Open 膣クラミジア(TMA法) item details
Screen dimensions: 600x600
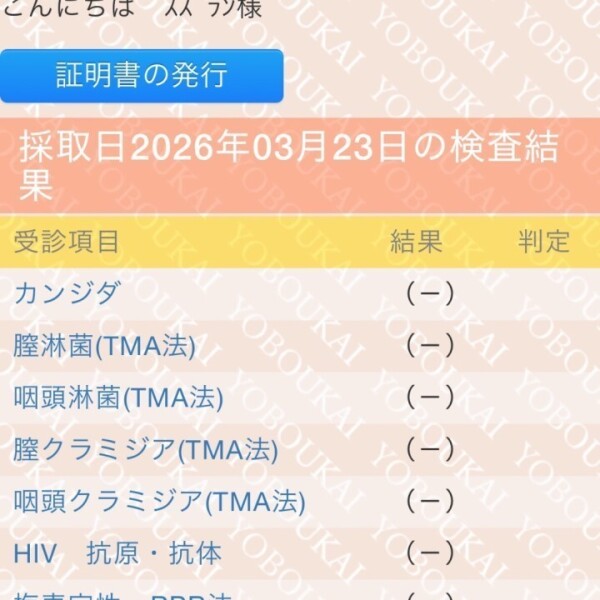click(145, 450)
